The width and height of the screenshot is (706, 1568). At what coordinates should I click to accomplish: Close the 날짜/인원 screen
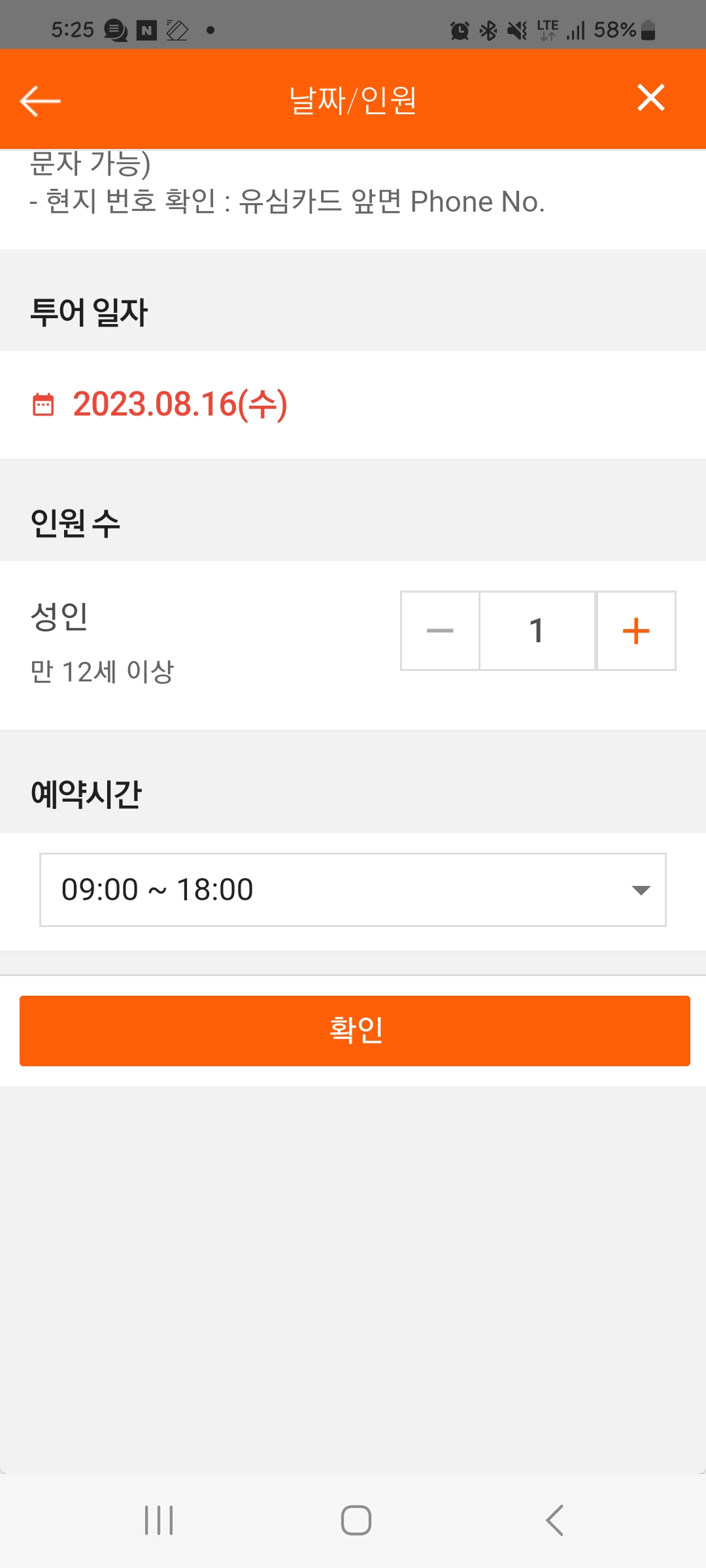651,98
